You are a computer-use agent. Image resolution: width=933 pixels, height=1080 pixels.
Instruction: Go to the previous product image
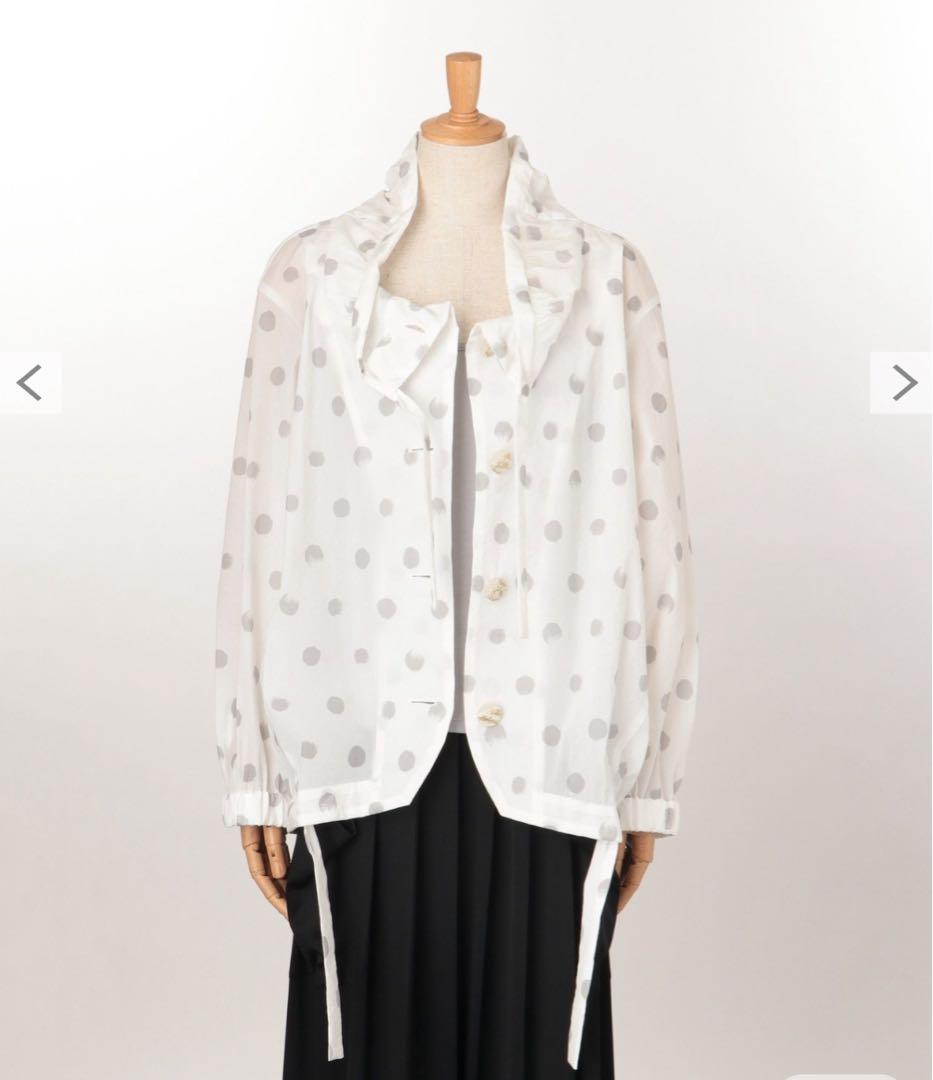pyautogui.click(x=29, y=382)
